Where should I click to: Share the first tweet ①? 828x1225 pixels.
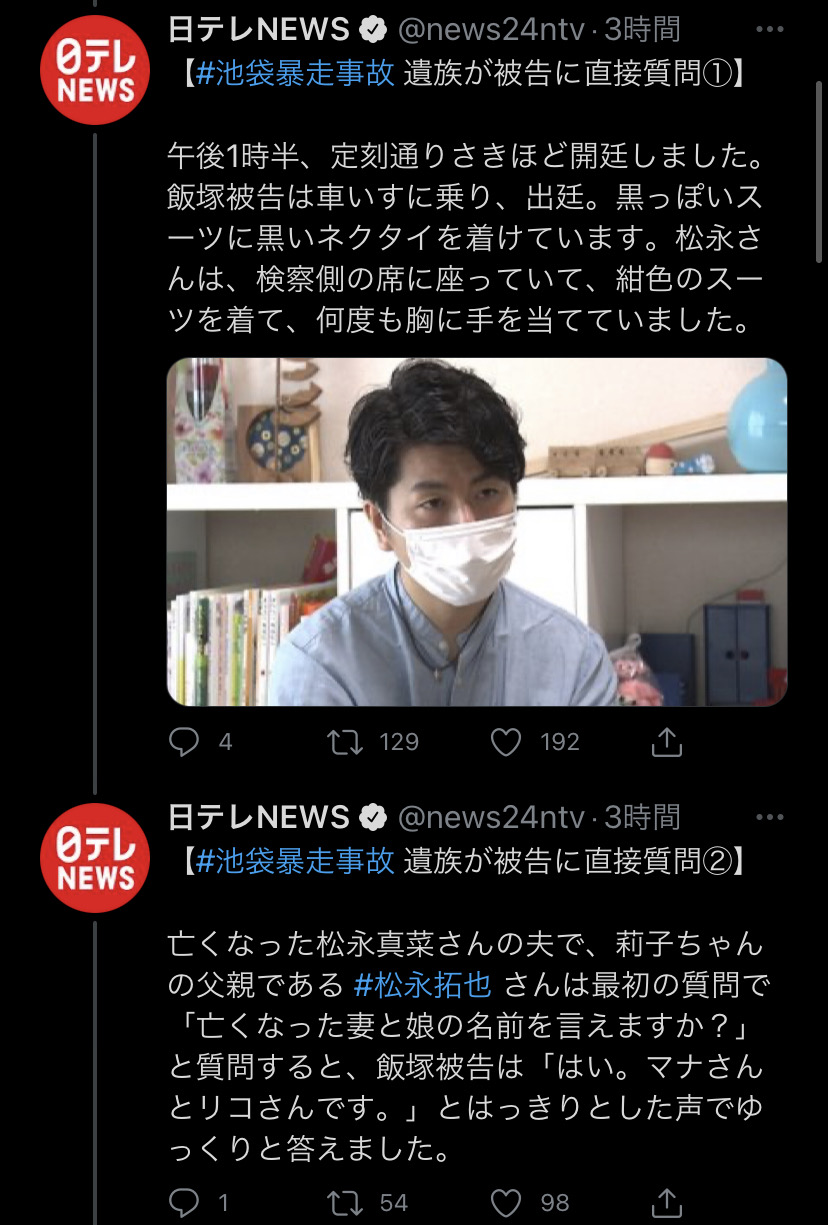666,741
